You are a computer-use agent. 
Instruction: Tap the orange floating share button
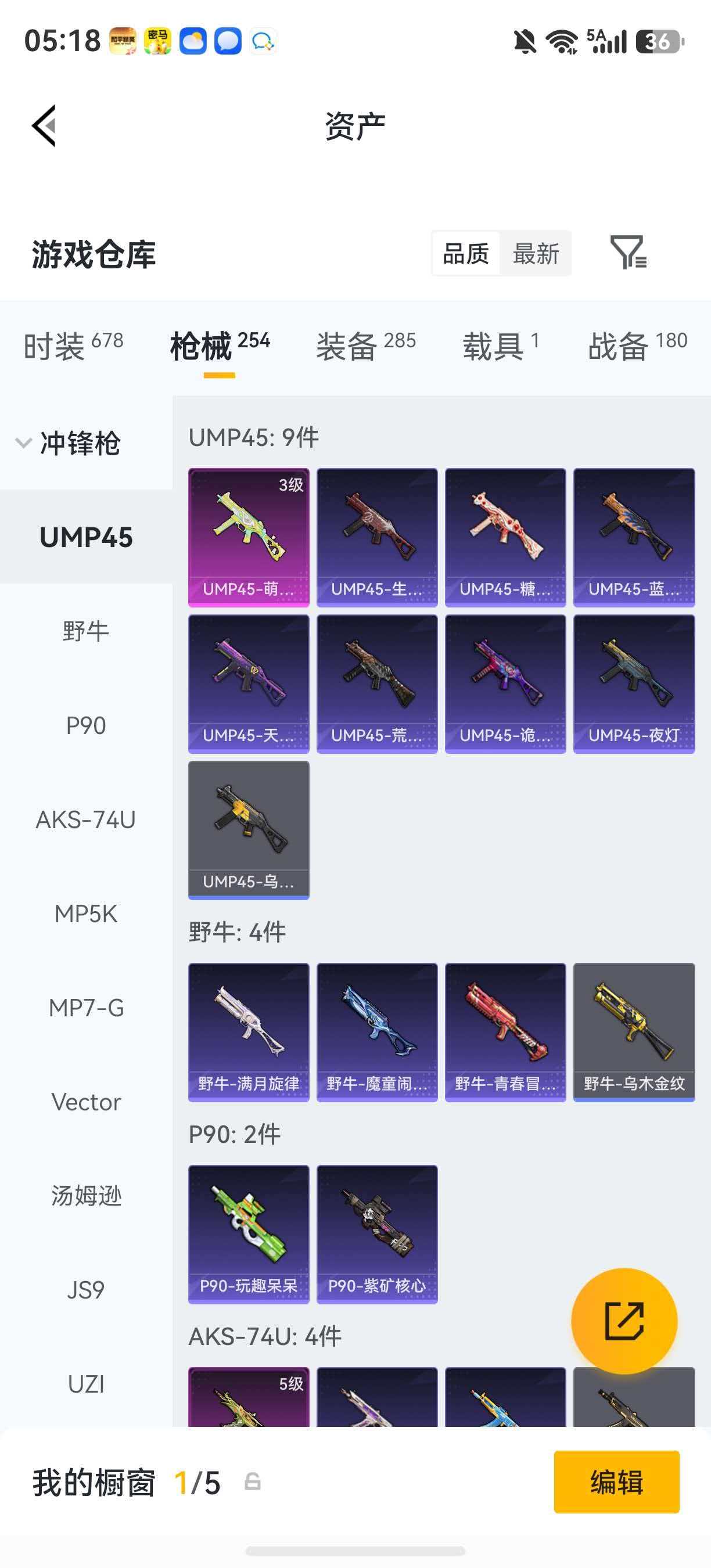pos(624,1321)
